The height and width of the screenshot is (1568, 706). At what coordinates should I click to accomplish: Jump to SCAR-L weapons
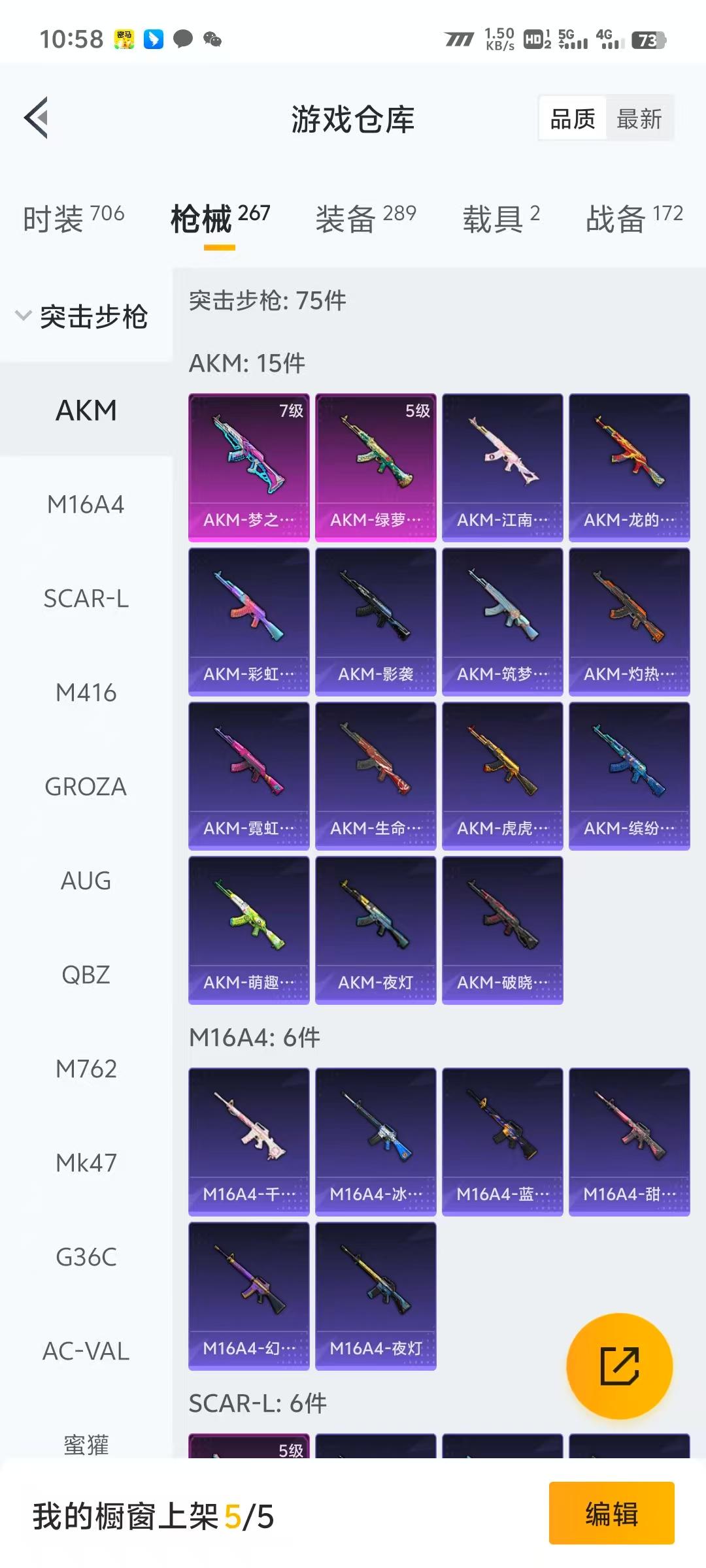[86, 598]
